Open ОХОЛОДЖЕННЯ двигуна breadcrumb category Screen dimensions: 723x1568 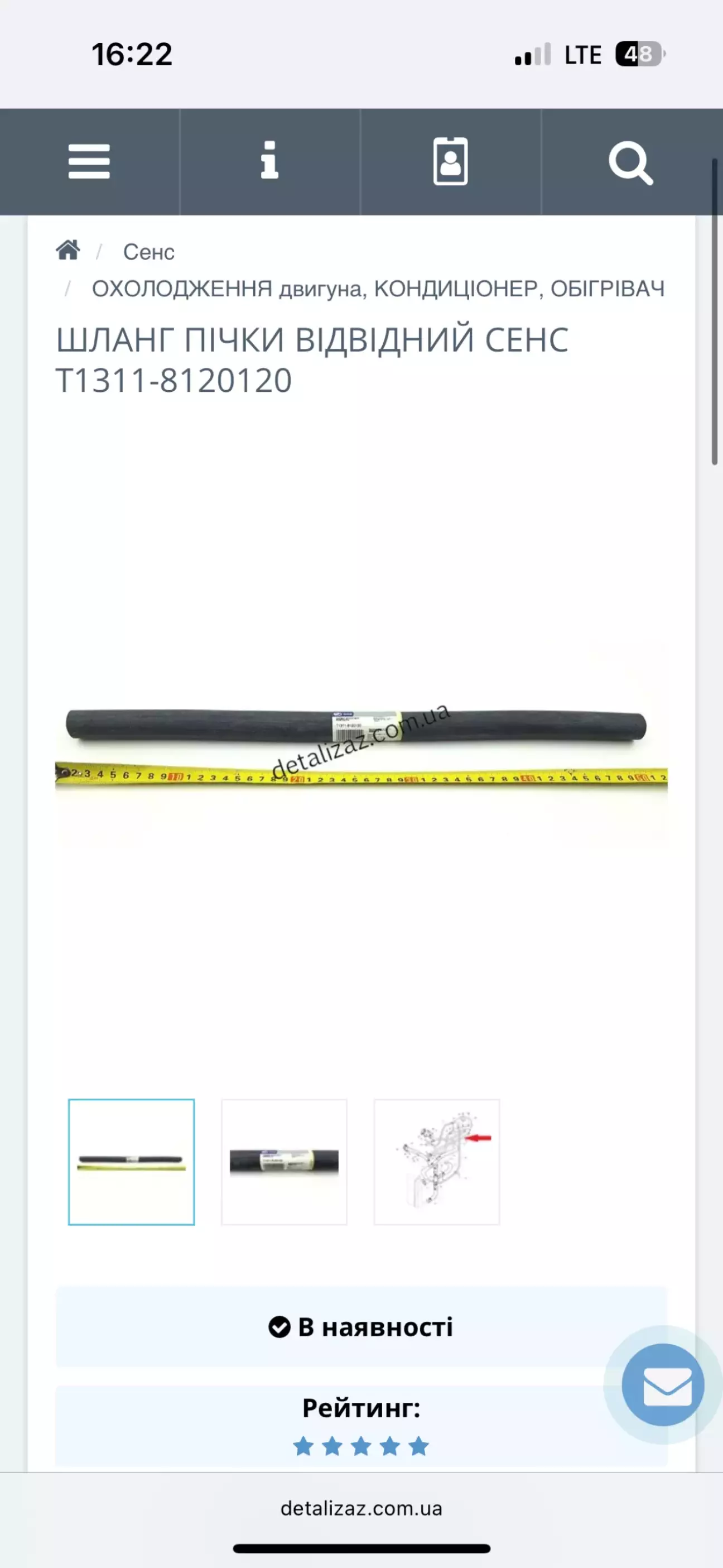click(378, 289)
